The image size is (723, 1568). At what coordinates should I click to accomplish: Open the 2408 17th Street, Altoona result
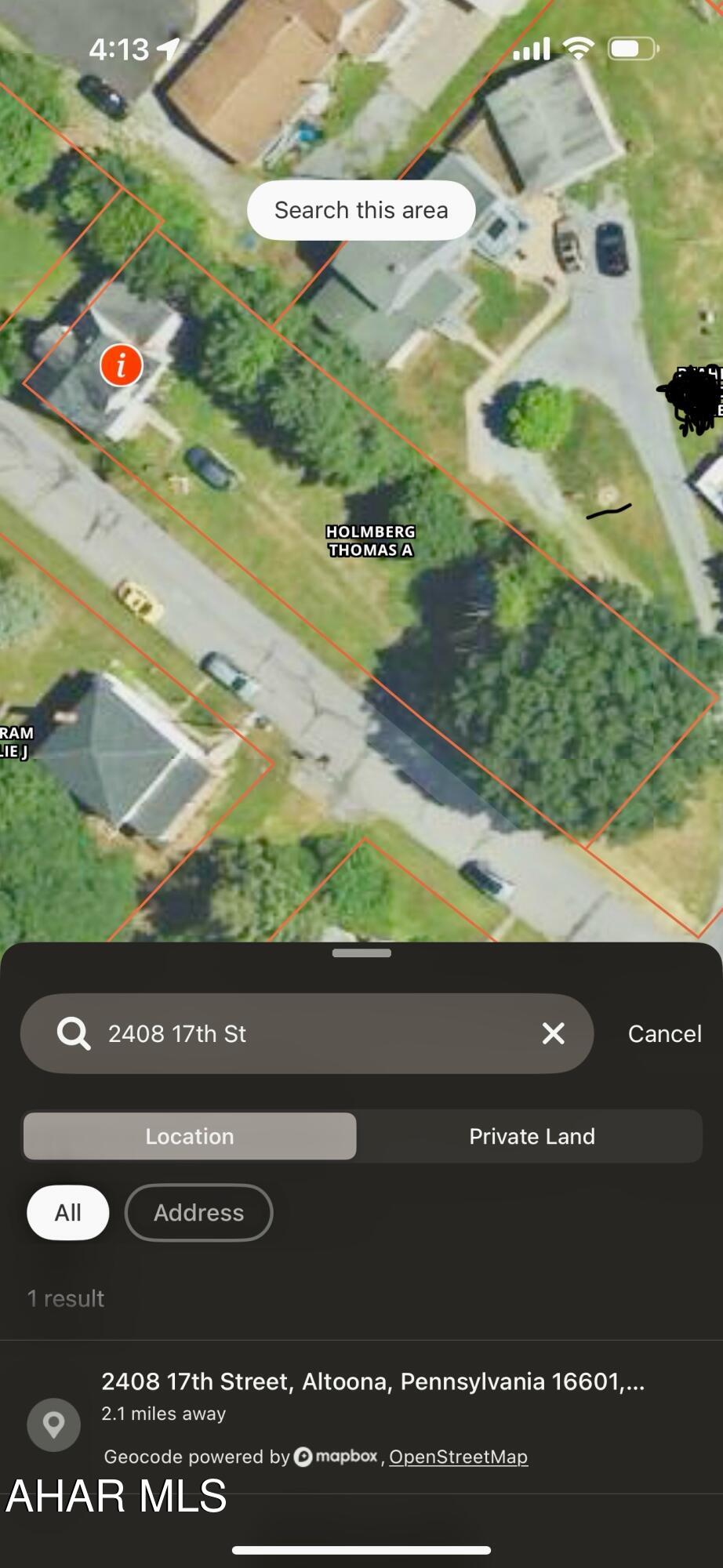click(372, 1396)
